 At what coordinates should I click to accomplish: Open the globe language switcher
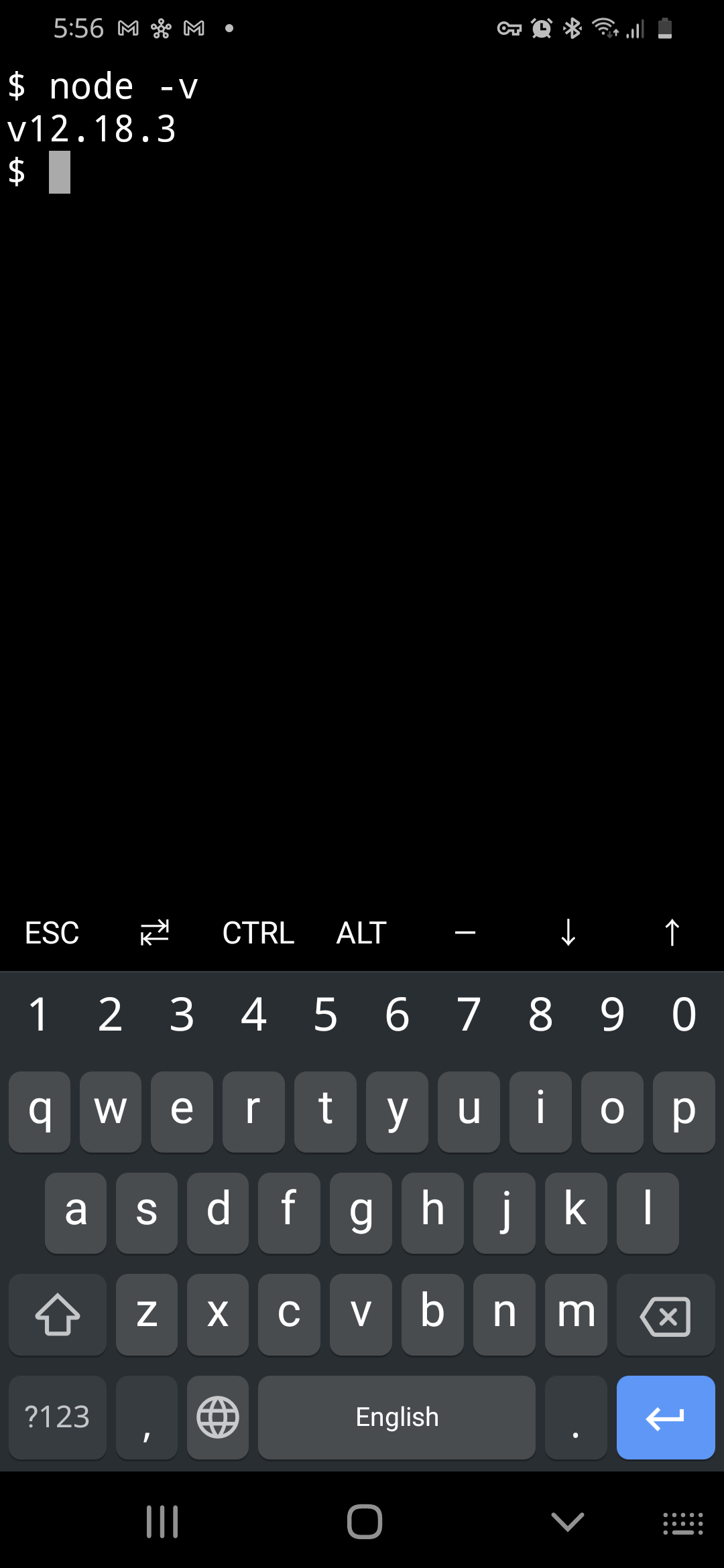point(218,1417)
